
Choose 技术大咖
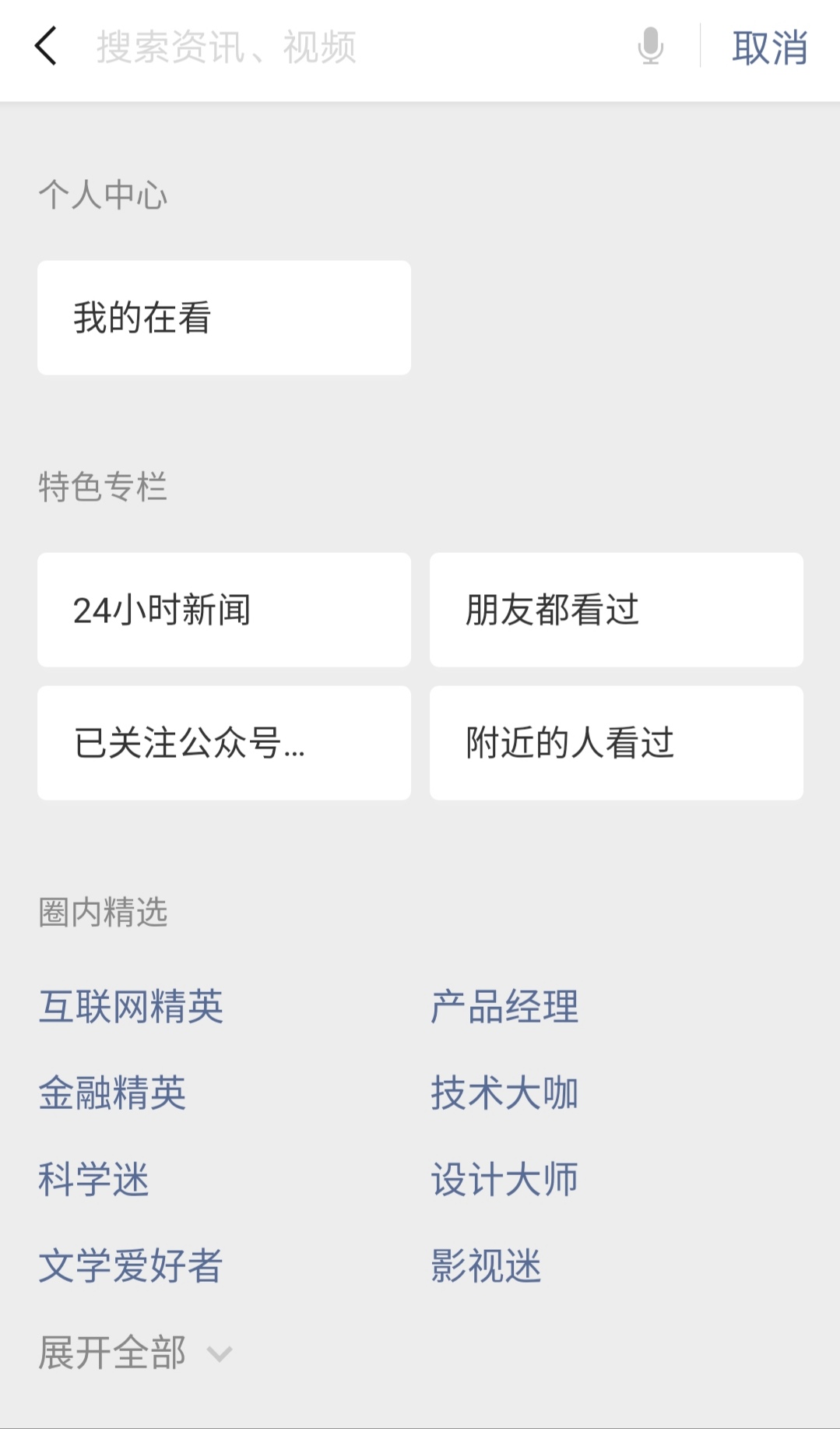[504, 1093]
